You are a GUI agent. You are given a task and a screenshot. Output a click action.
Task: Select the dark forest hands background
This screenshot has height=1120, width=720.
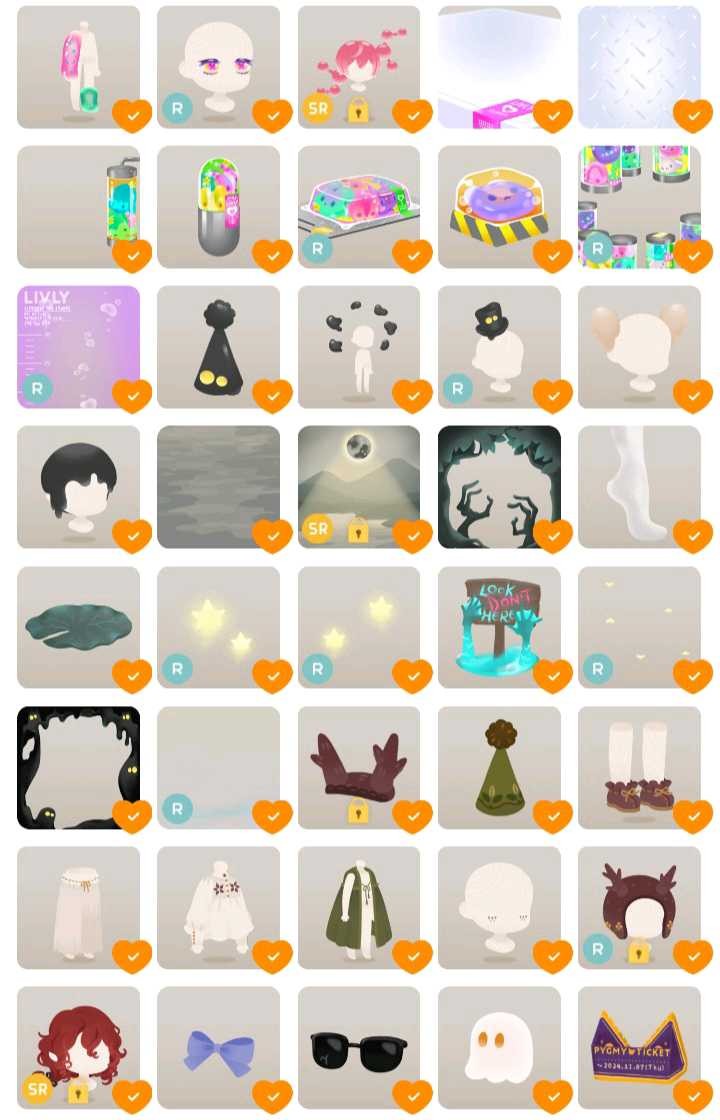pyautogui.click(x=498, y=487)
